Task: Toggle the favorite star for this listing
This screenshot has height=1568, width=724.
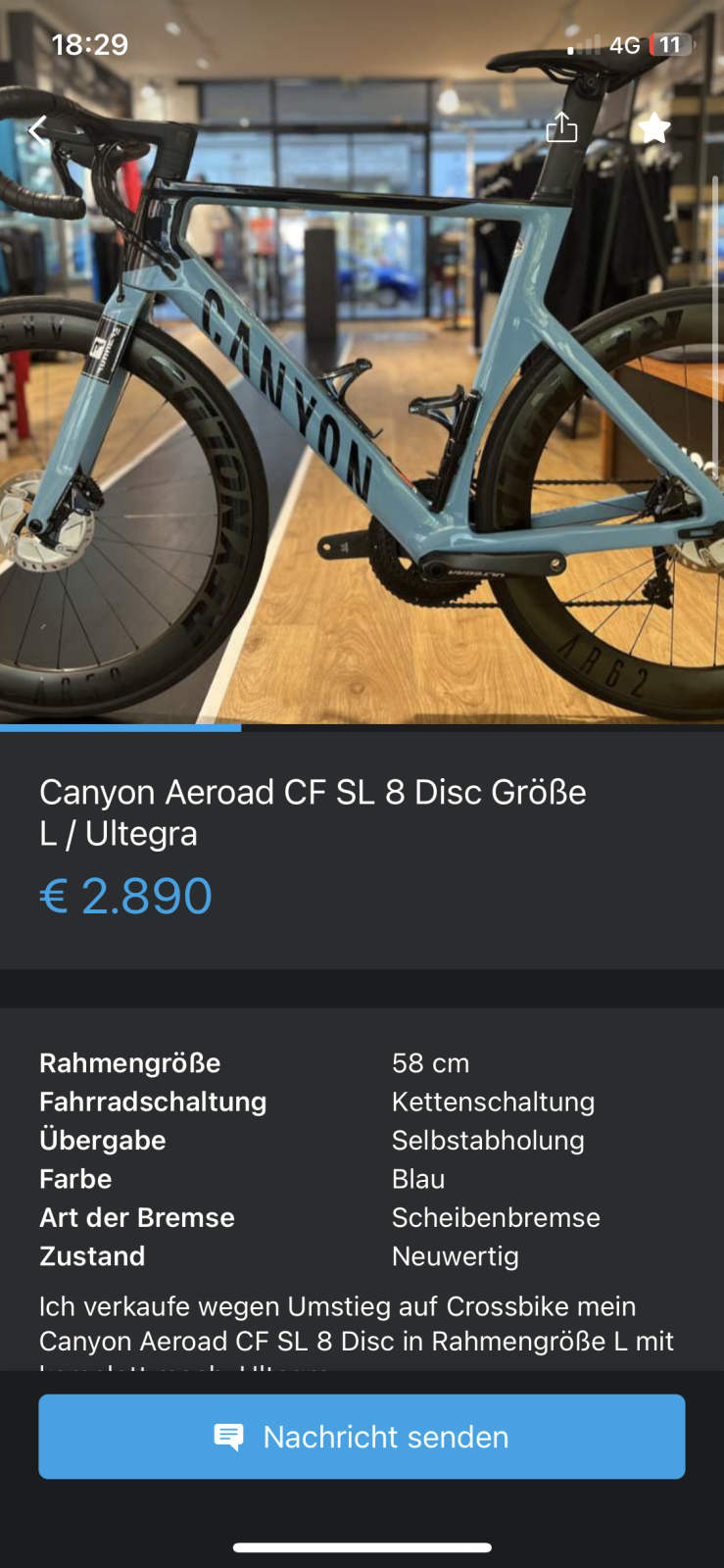Action: [653, 127]
